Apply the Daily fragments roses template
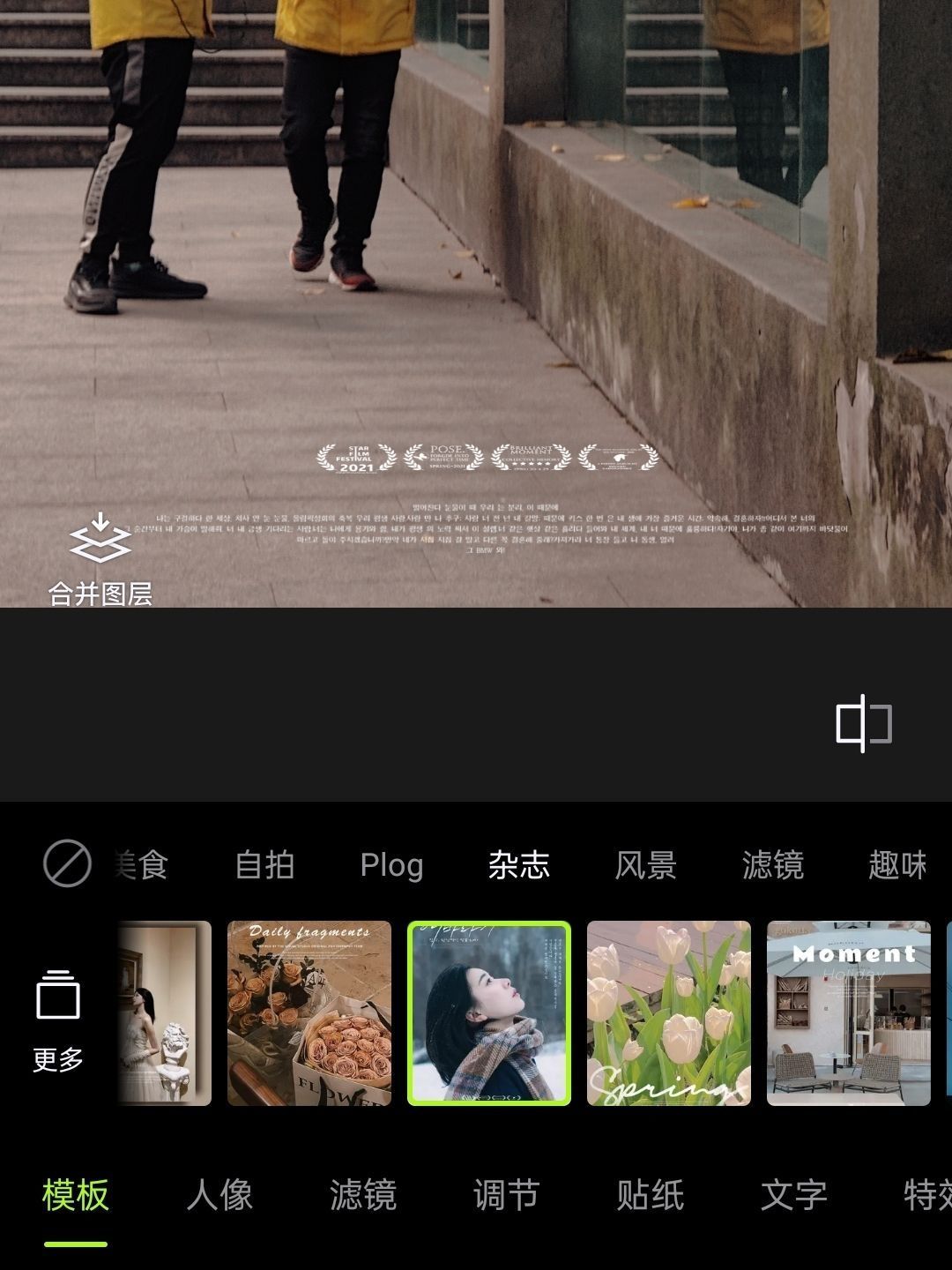This screenshot has height=1270, width=952. tap(309, 1013)
